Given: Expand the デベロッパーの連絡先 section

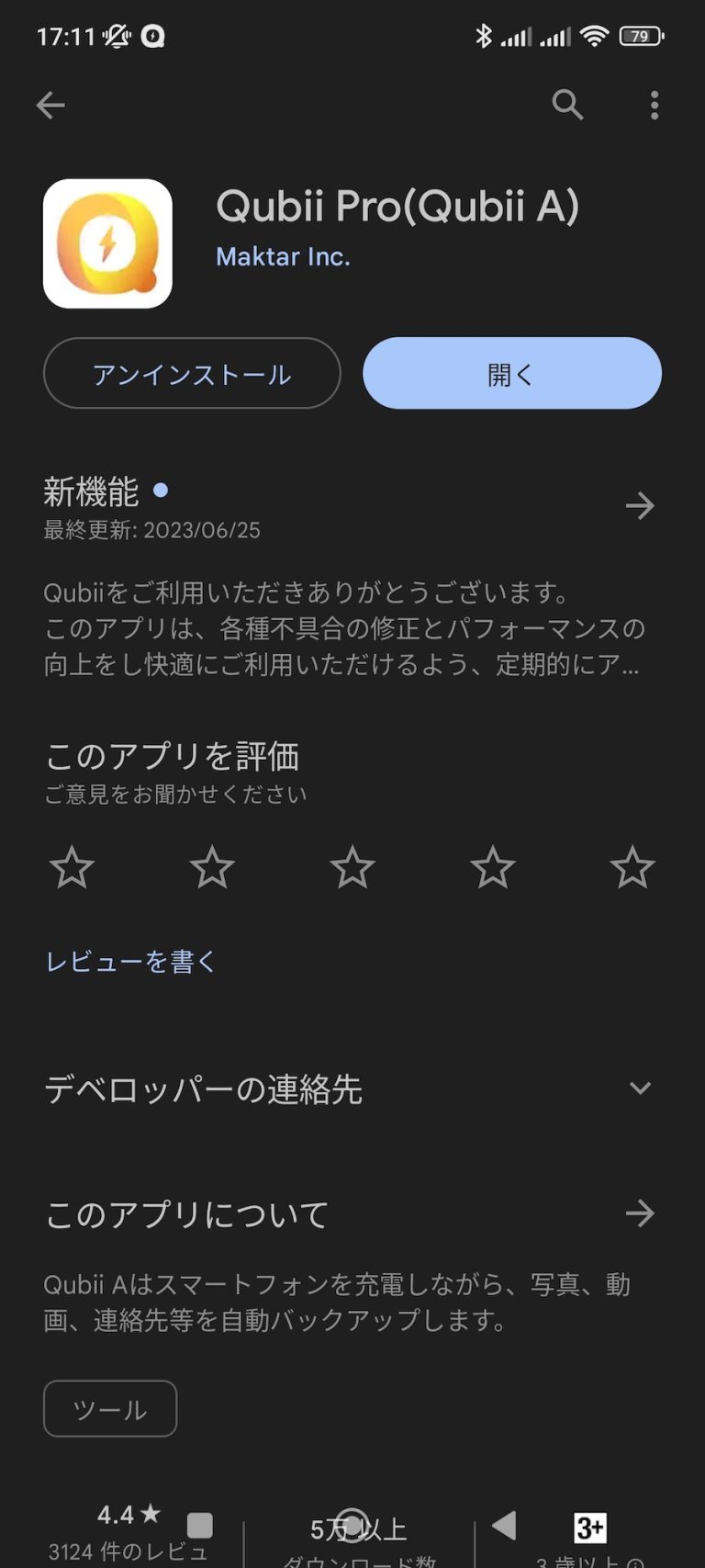Looking at the screenshot, I should (x=641, y=1089).
